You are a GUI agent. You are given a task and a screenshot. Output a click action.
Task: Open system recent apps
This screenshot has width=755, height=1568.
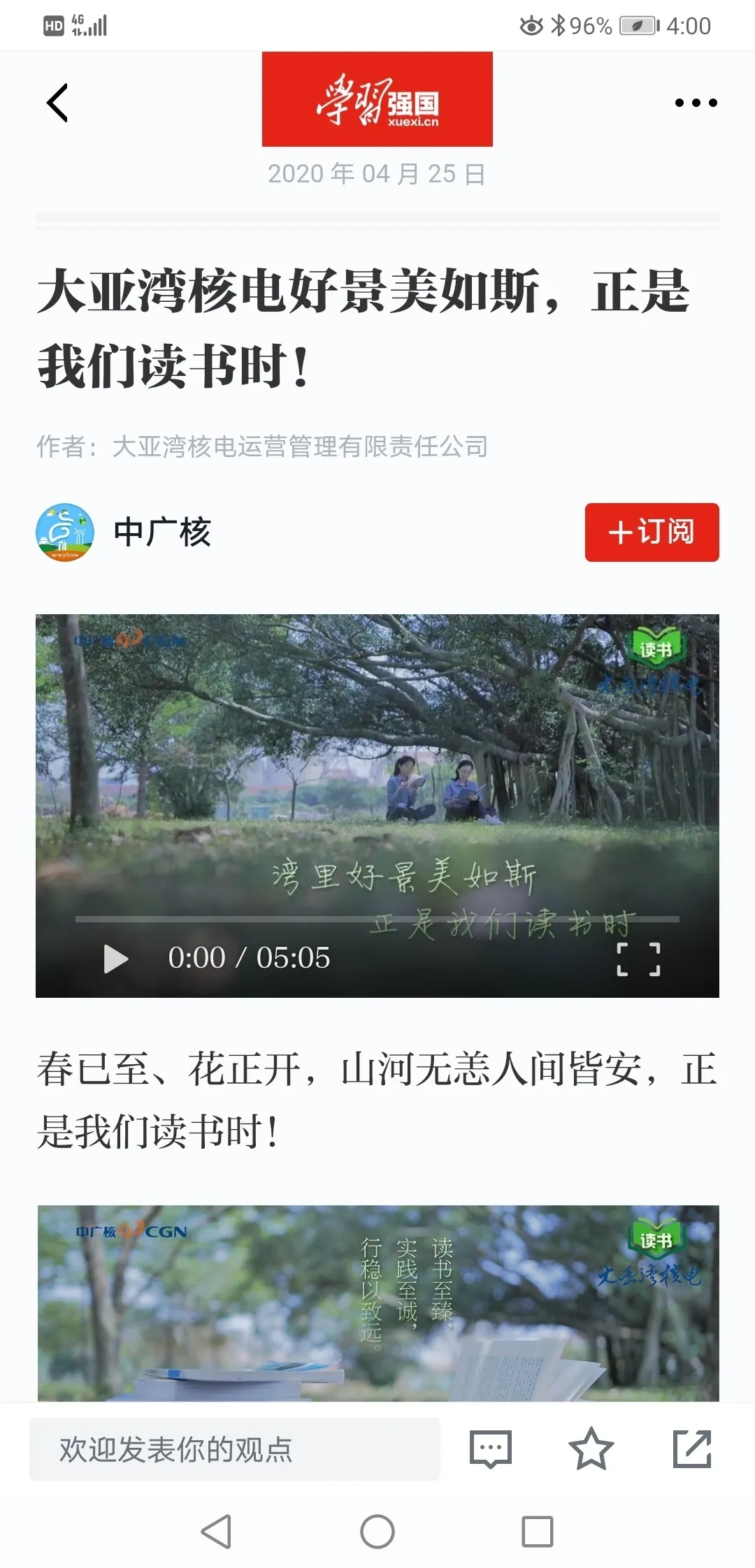pyautogui.click(x=538, y=1532)
